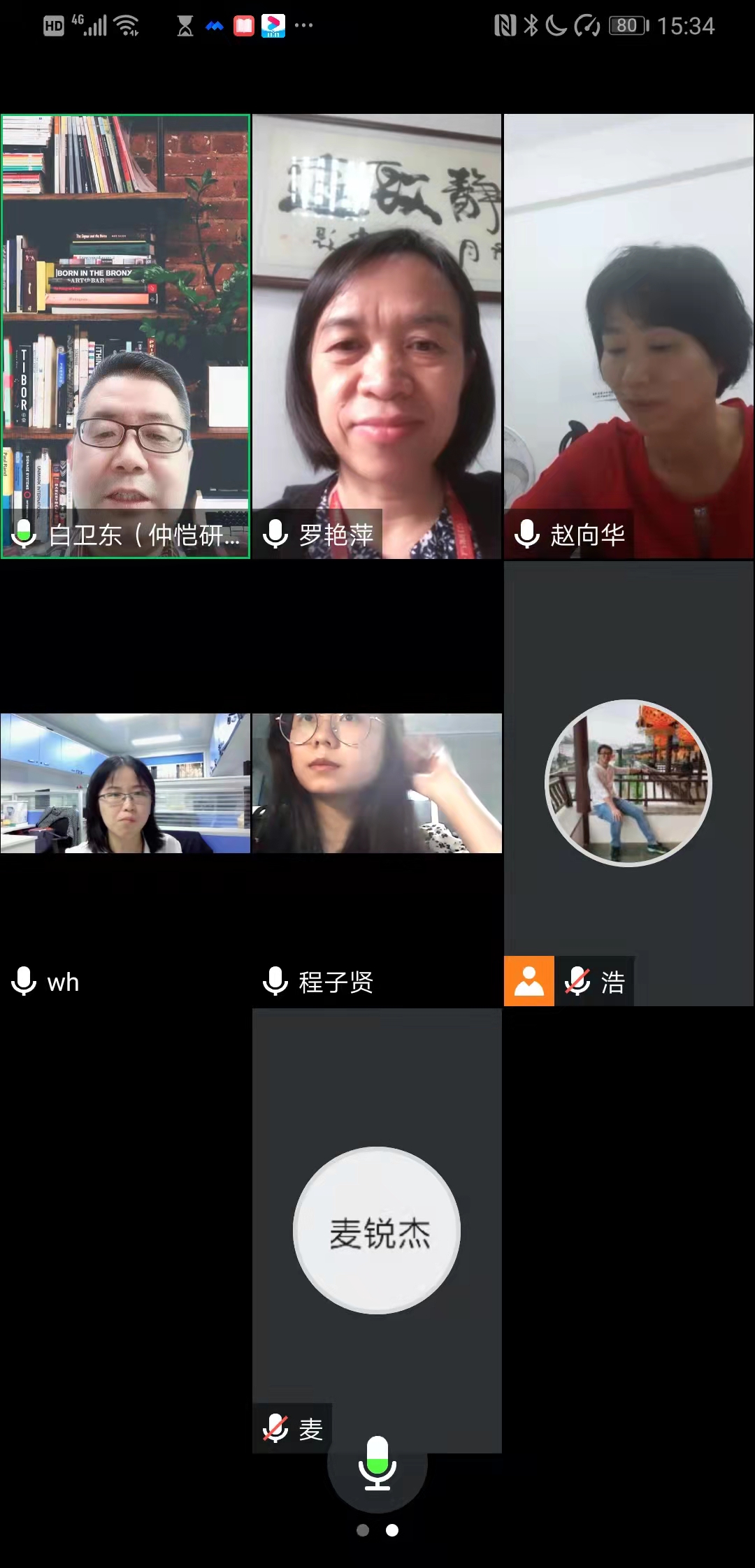Switch to the first gallery page dot
This screenshot has width=755, height=1568.
(363, 1530)
